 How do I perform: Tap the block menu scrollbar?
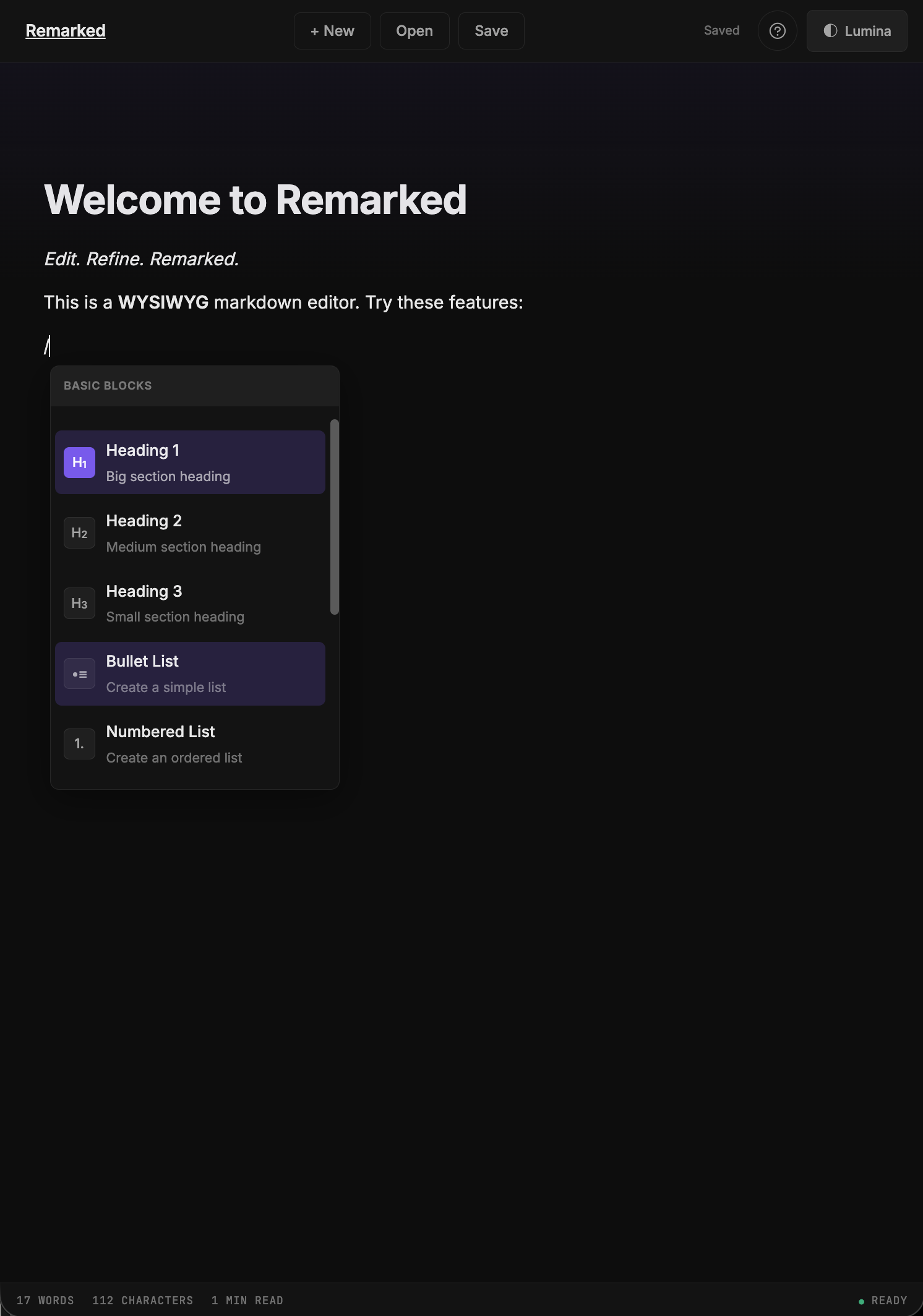tap(335, 517)
